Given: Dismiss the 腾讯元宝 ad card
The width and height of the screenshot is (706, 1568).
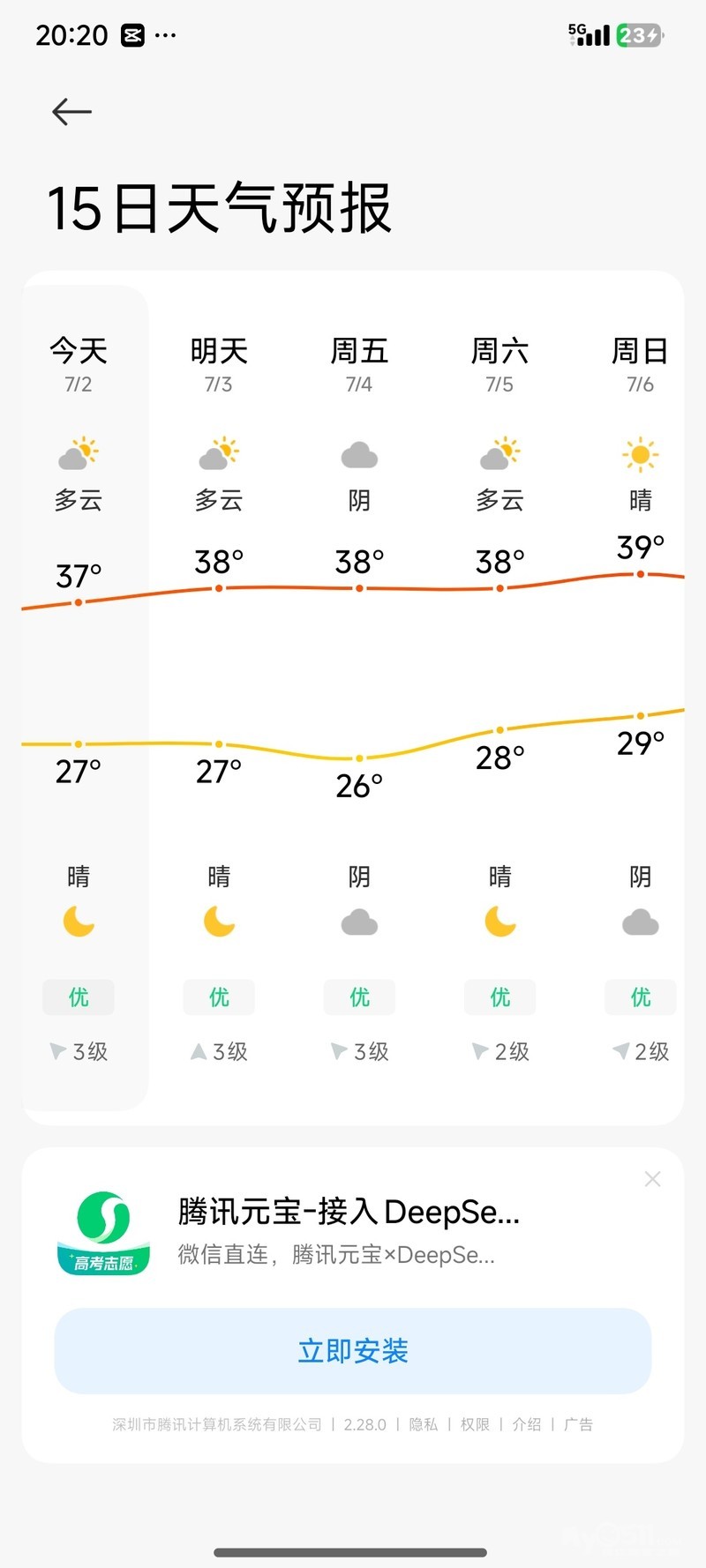Looking at the screenshot, I should (x=652, y=1179).
